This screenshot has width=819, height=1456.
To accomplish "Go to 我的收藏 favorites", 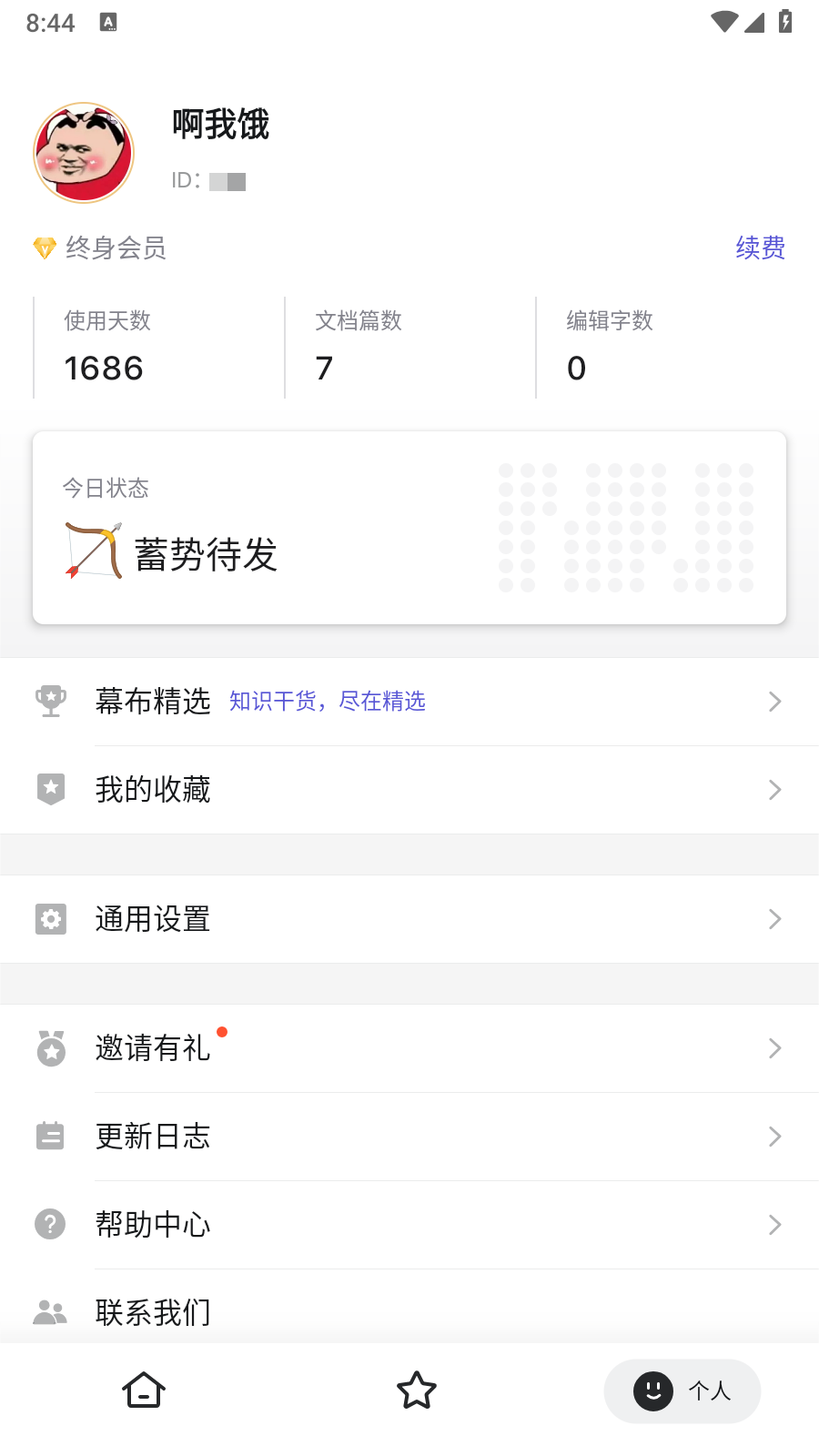I will click(409, 790).
